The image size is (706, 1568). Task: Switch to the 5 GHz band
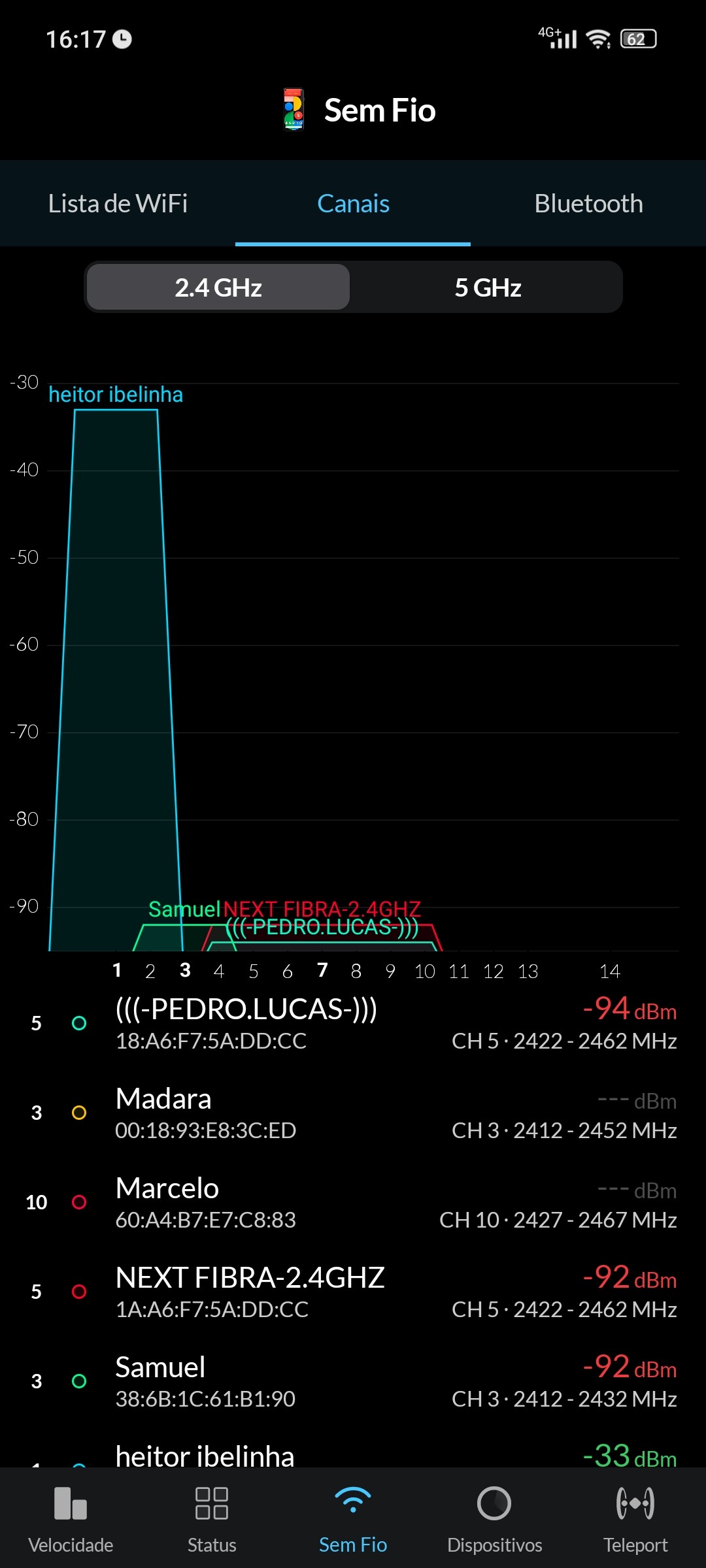[x=488, y=287]
